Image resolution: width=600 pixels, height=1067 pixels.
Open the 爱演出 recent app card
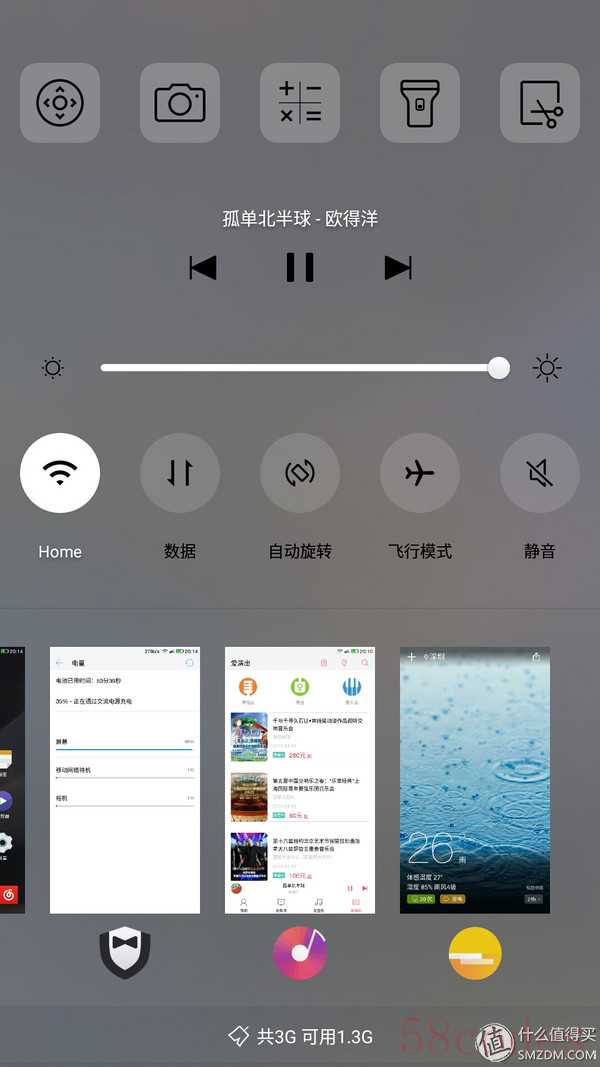coord(300,780)
